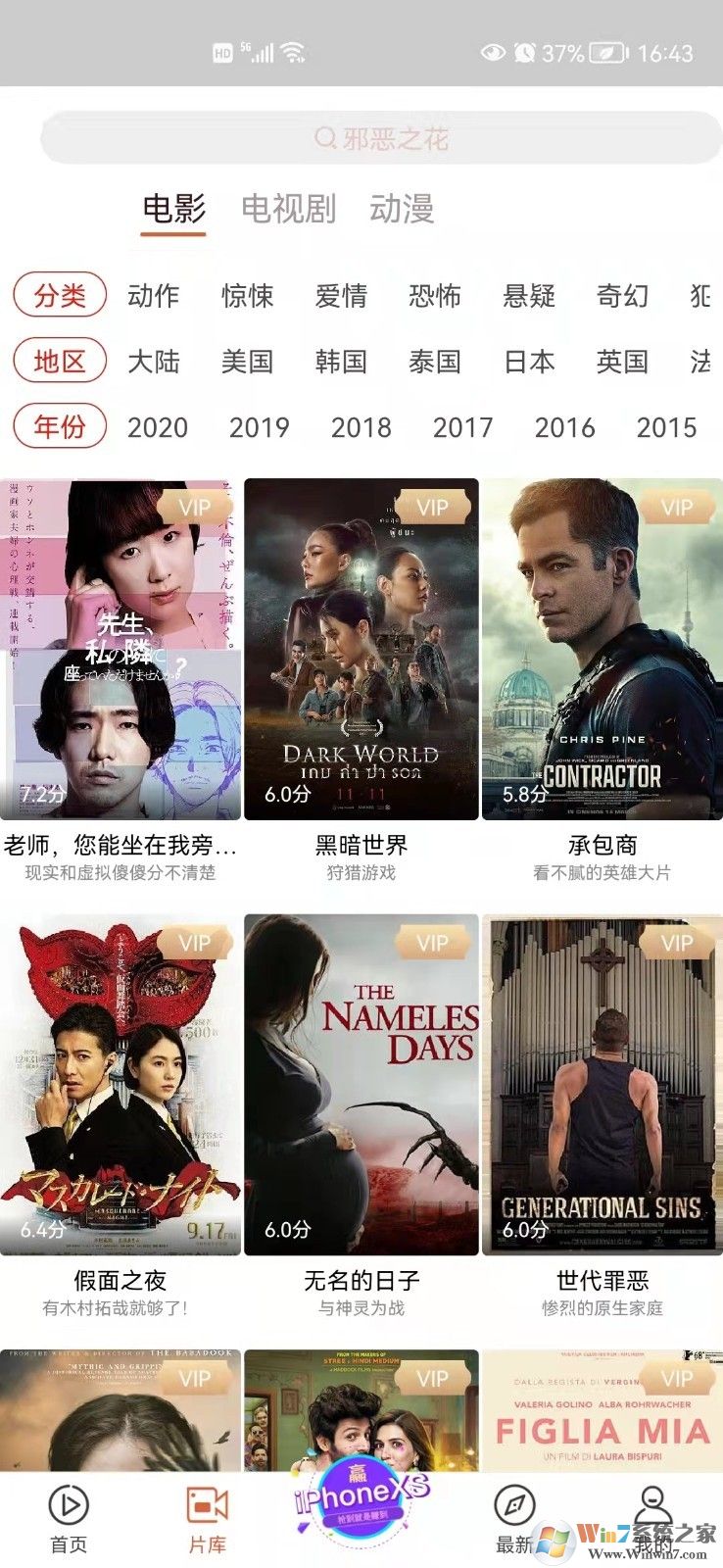The image size is (723, 1568).
Task: Open the 假面之夜 poster thumbnail
Action: tap(120, 1085)
